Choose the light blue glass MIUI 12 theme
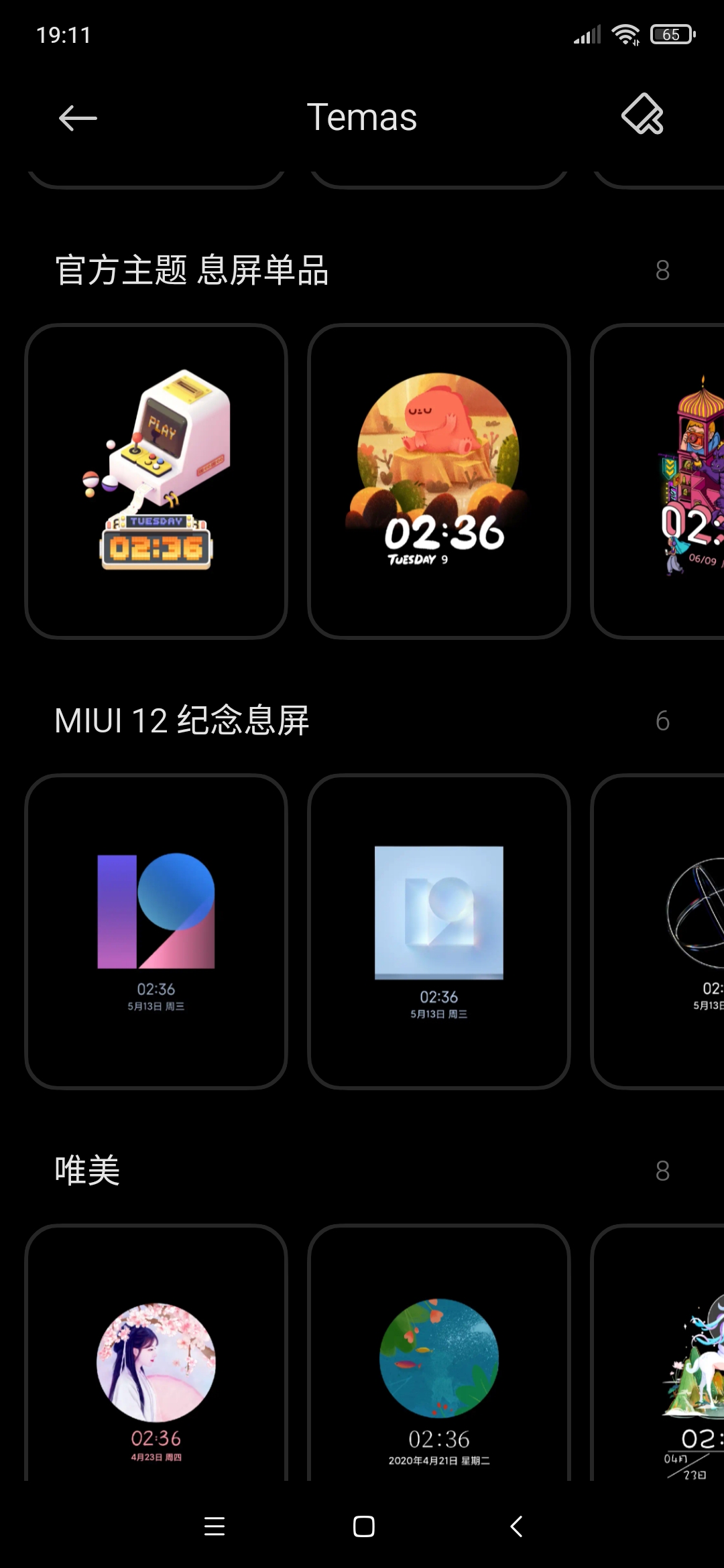 point(439,931)
